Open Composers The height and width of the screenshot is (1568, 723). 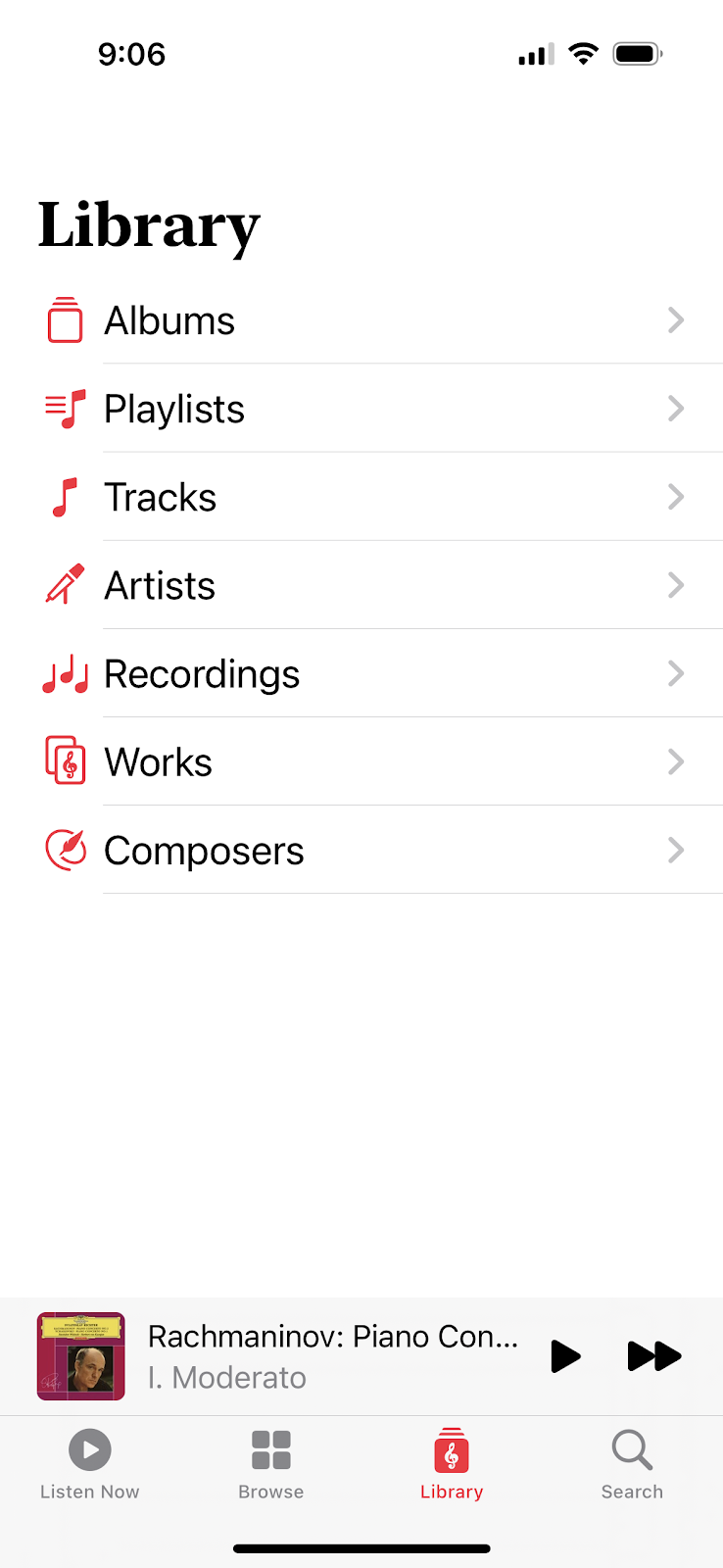tap(361, 850)
